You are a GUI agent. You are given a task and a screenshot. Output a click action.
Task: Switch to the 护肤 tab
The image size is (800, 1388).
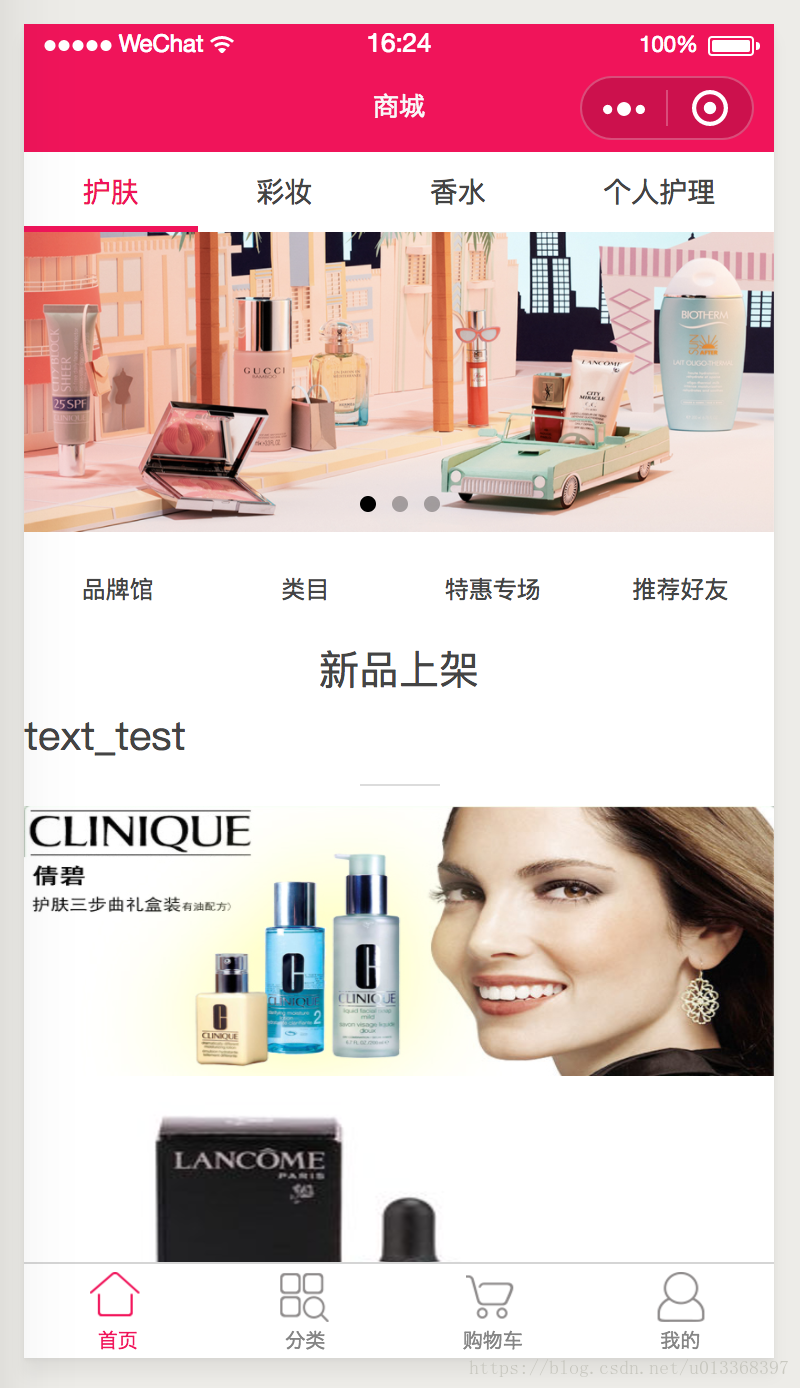pos(111,192)
